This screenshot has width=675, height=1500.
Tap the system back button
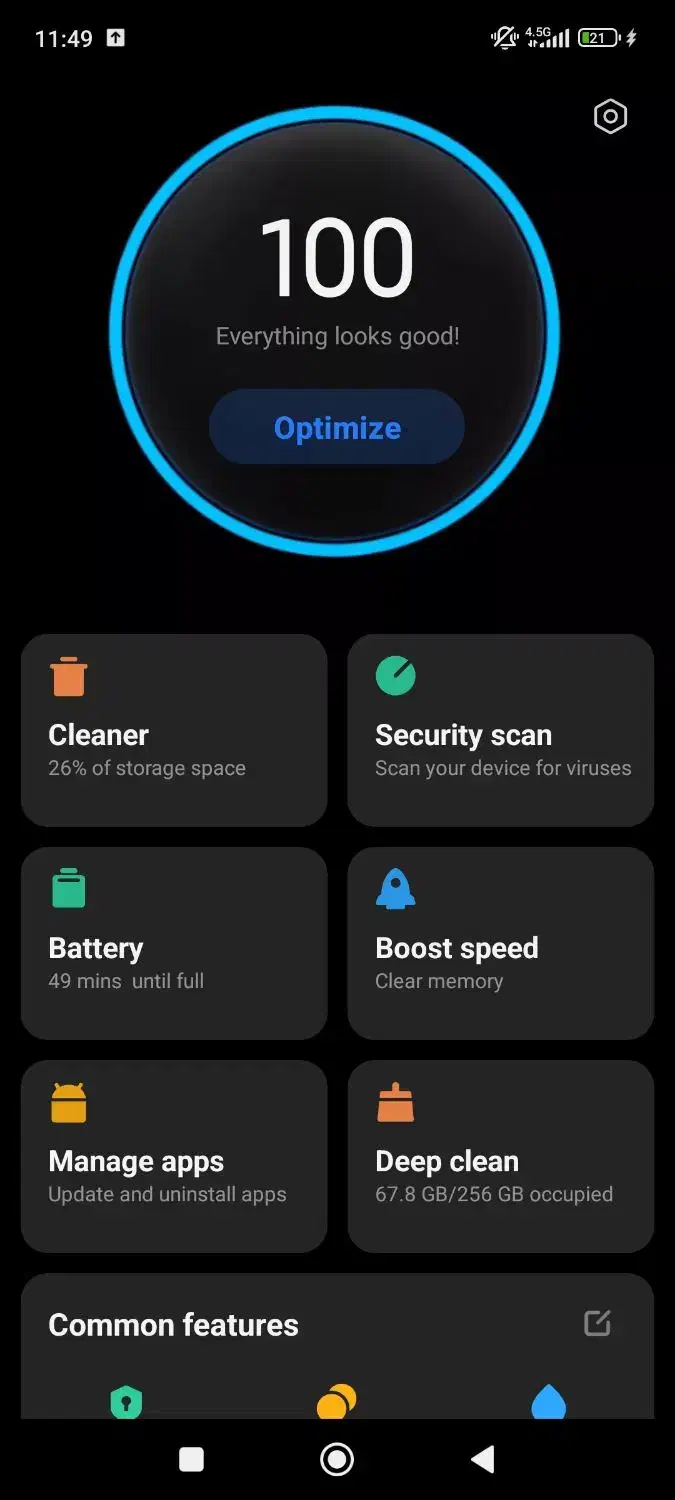483,1459
